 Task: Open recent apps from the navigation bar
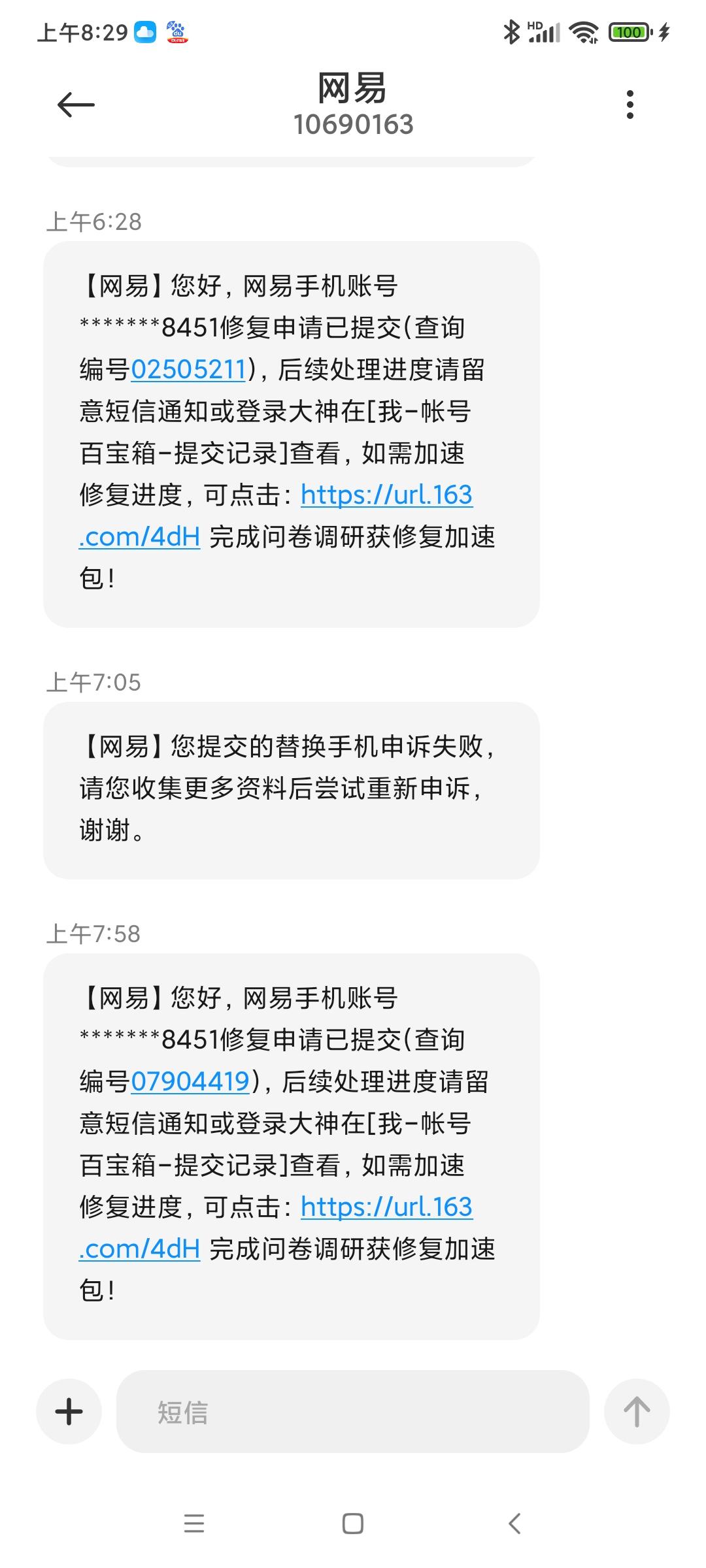(x=194, y=1524)
